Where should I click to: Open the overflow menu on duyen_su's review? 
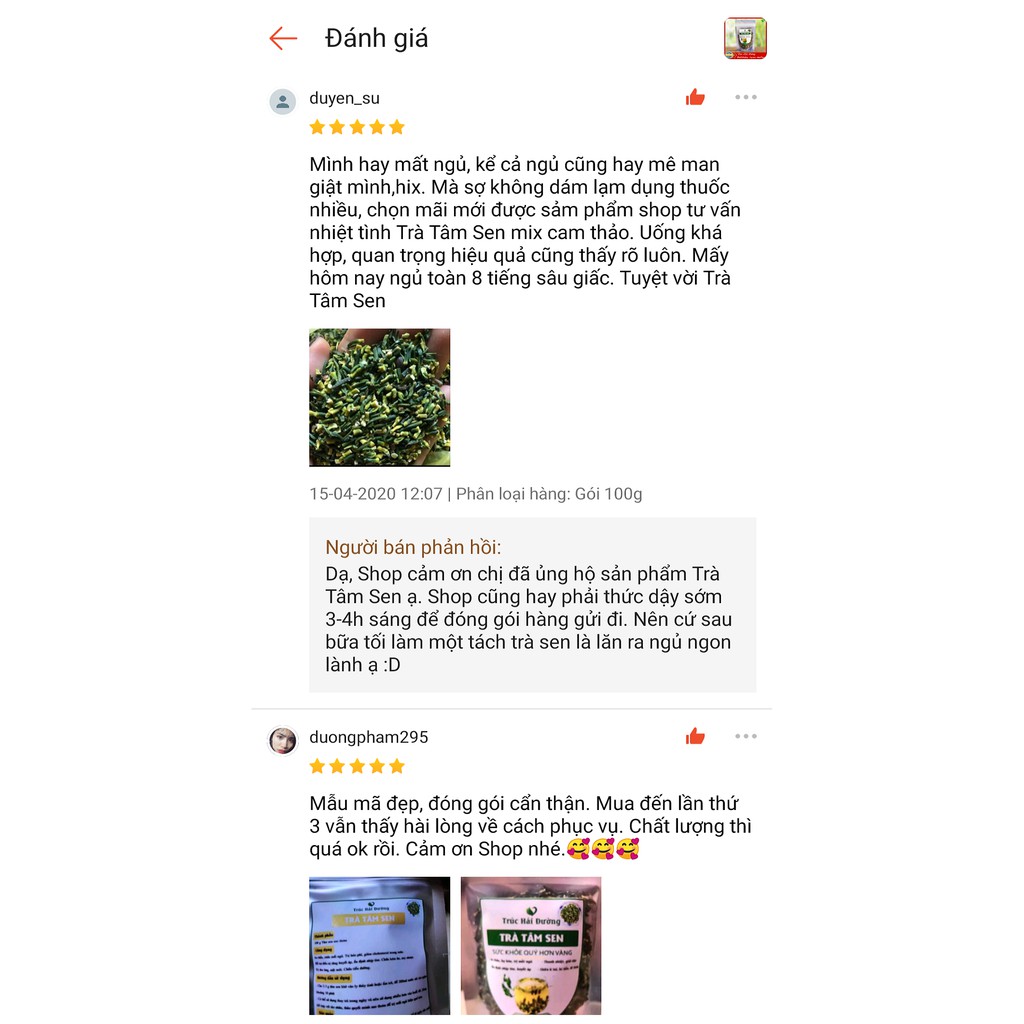pos(746,97)
